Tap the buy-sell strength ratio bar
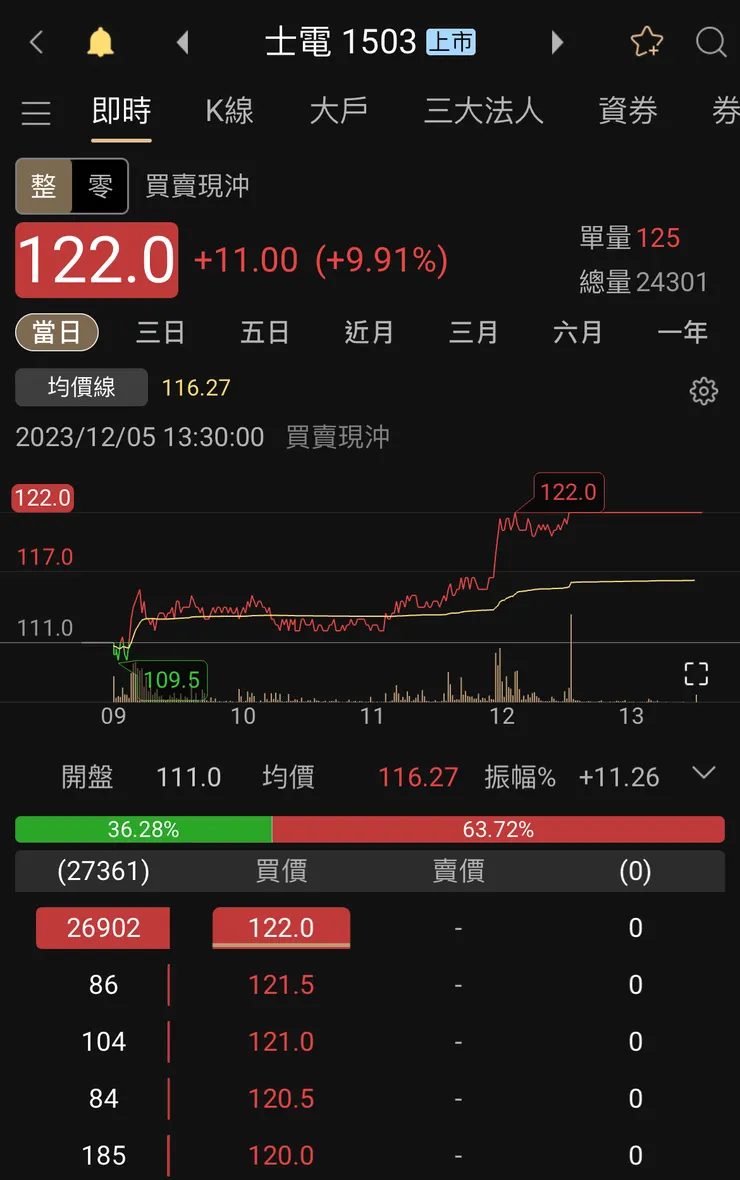740x1180 pixels. tap(370, 829)
